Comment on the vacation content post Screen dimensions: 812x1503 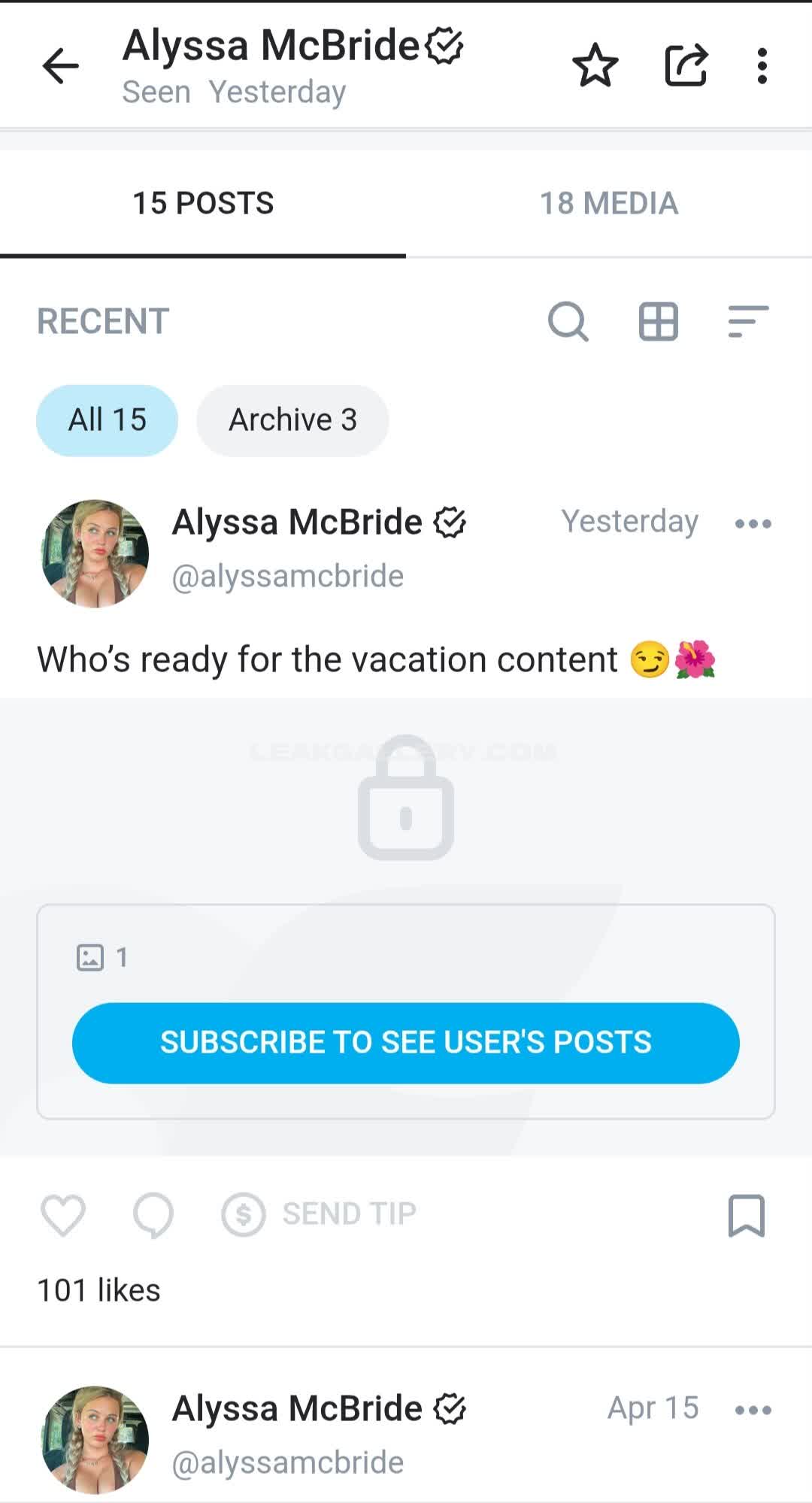click(153, 1214)
